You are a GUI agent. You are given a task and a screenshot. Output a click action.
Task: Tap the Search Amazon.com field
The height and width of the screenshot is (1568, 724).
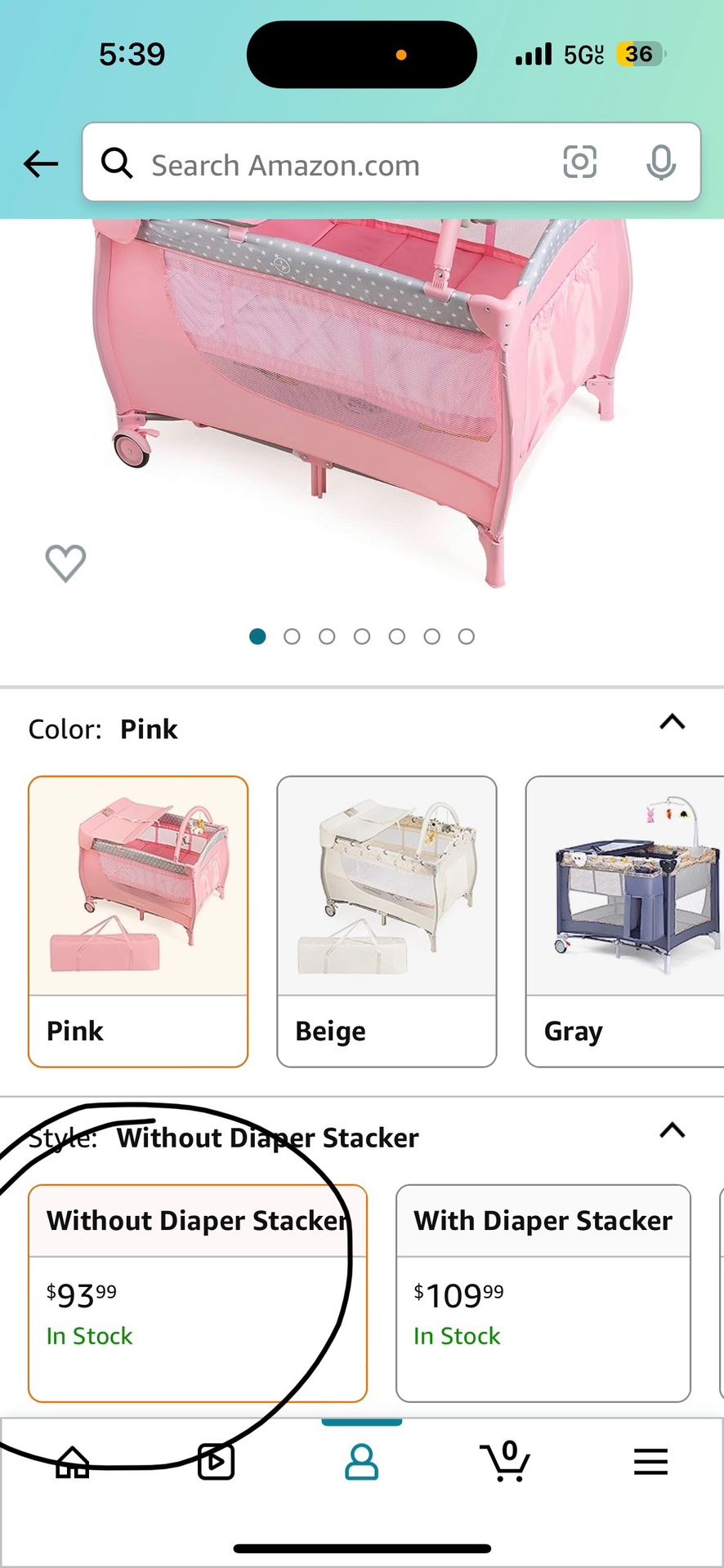click(x=327, y=165)
